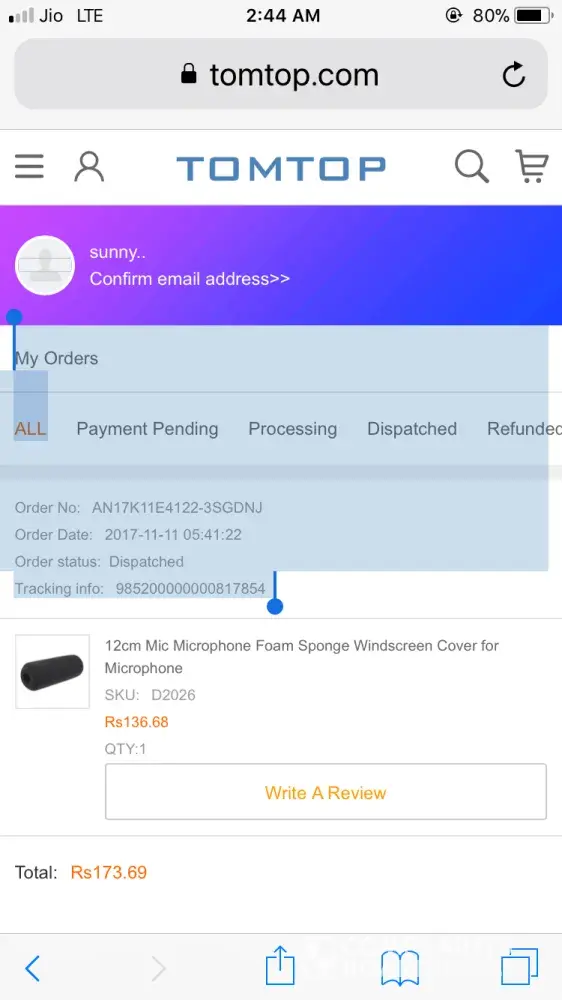The image size is (562, 1000).
Task: Tap Confirm email address link
Action: coord(189,279)
